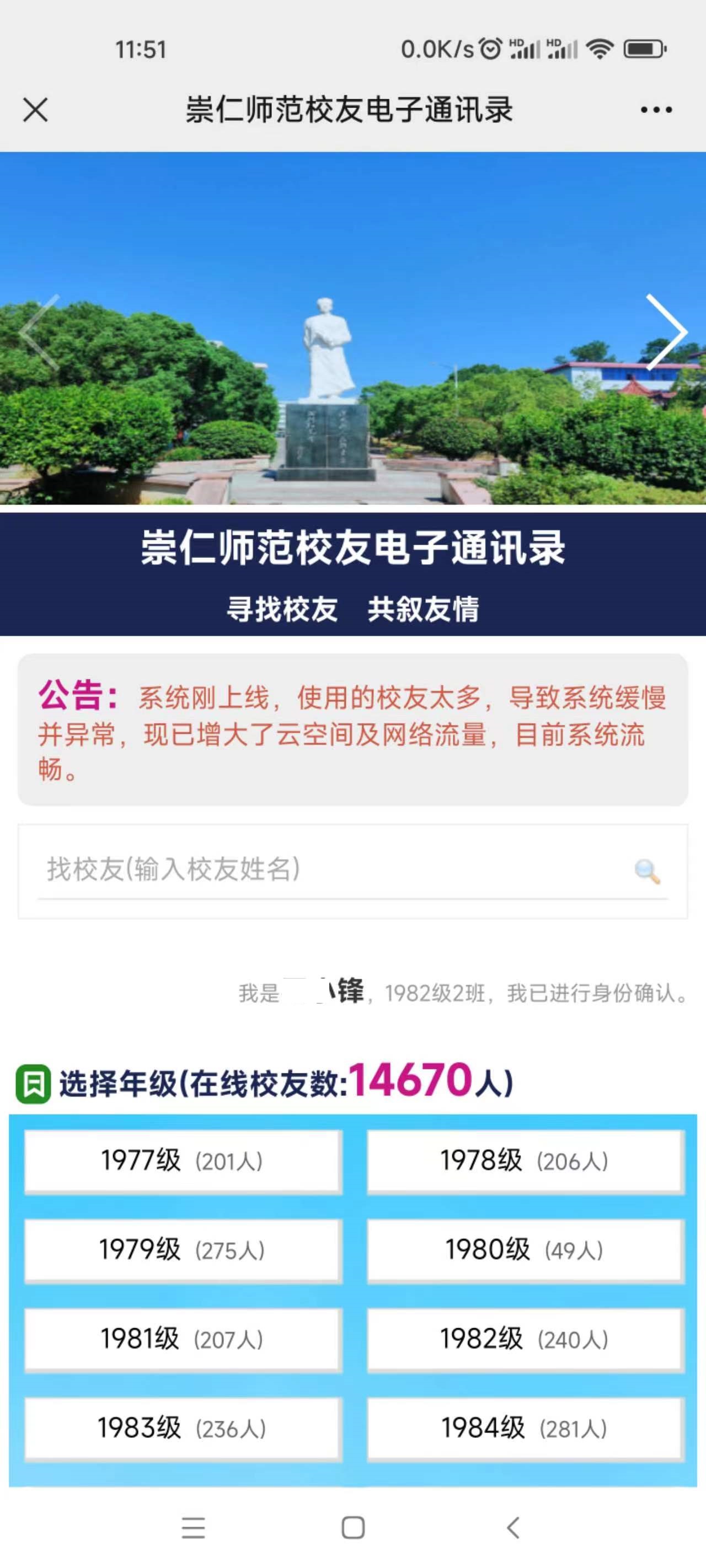Go to the system home screen
The height and width of the screenshot is (1568, 706).
point(354,1528)
